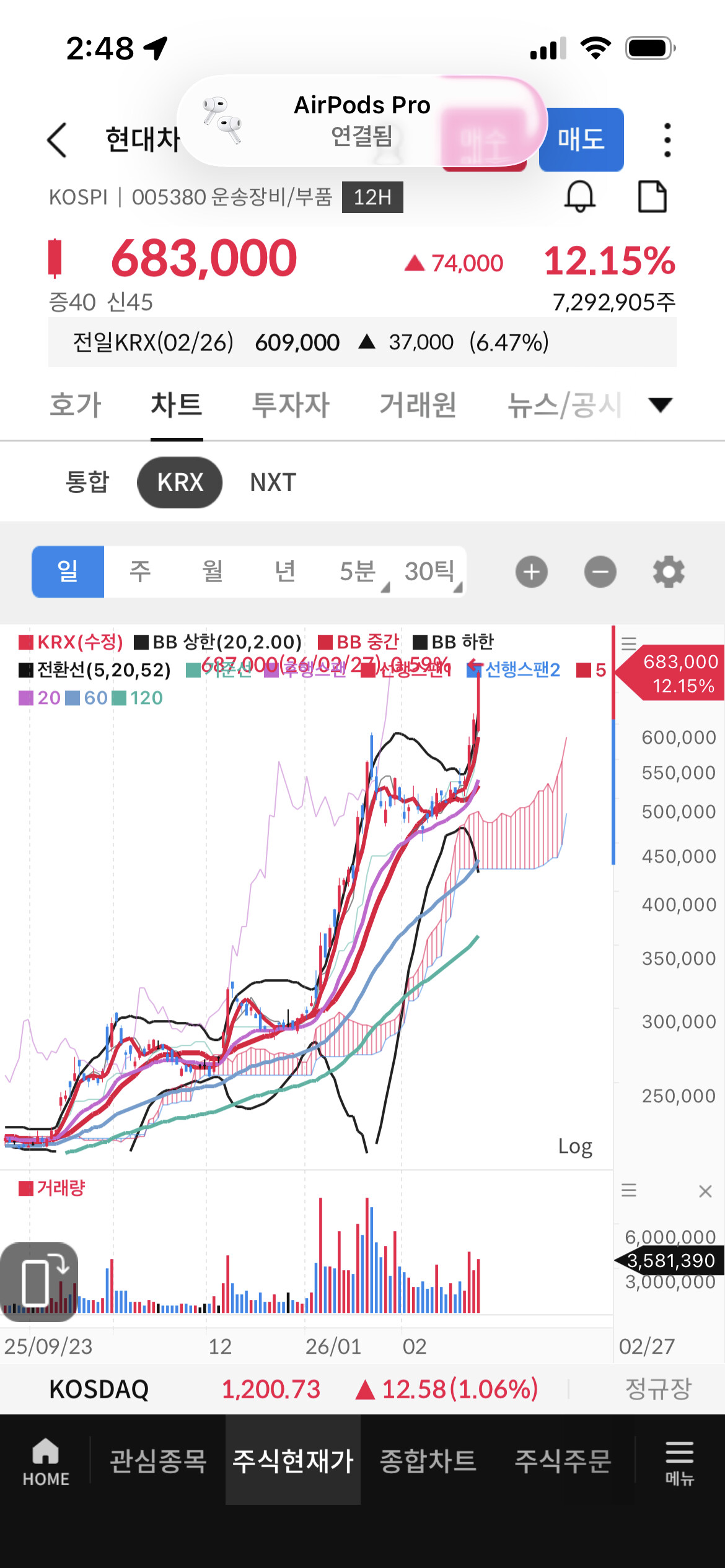Open the memo note icon

(652, 197)
